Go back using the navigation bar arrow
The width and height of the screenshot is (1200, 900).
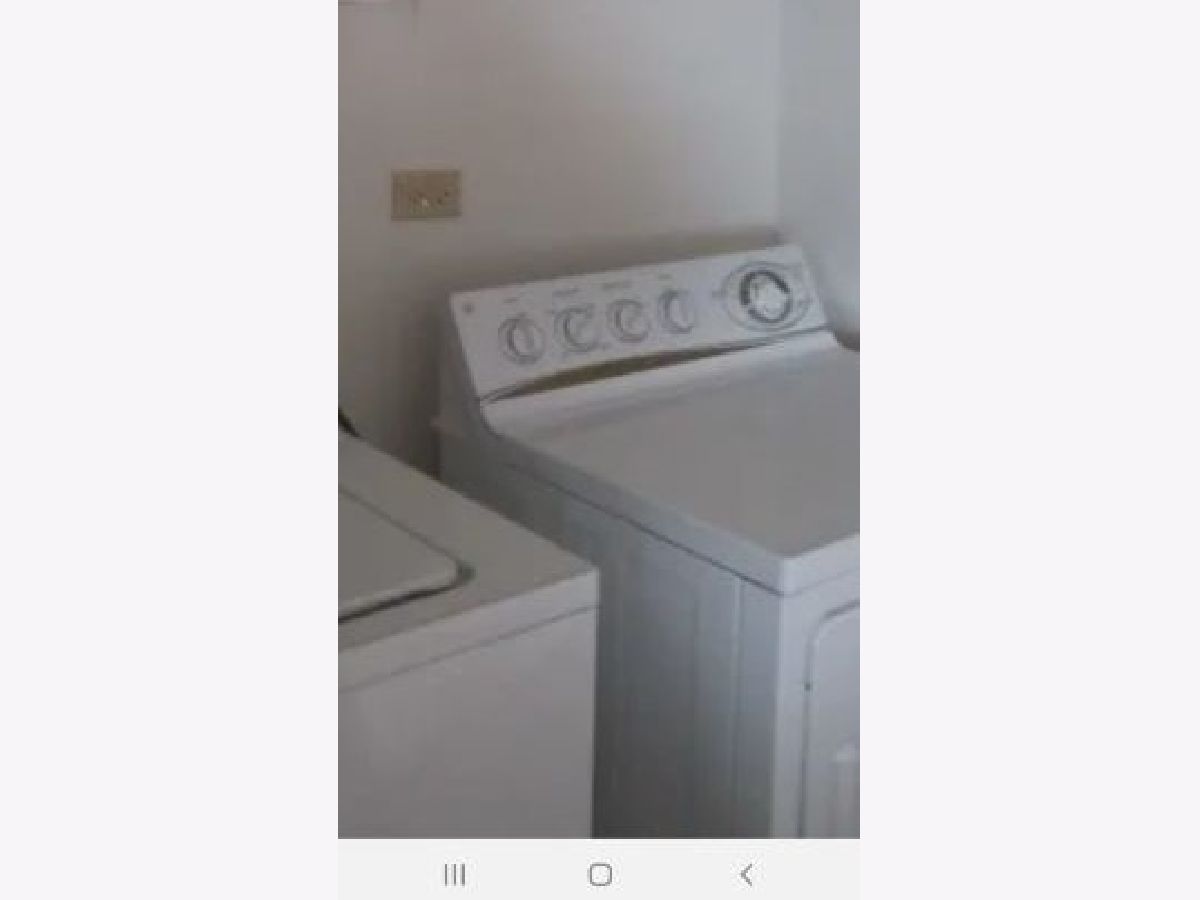[x=746, y=875]
